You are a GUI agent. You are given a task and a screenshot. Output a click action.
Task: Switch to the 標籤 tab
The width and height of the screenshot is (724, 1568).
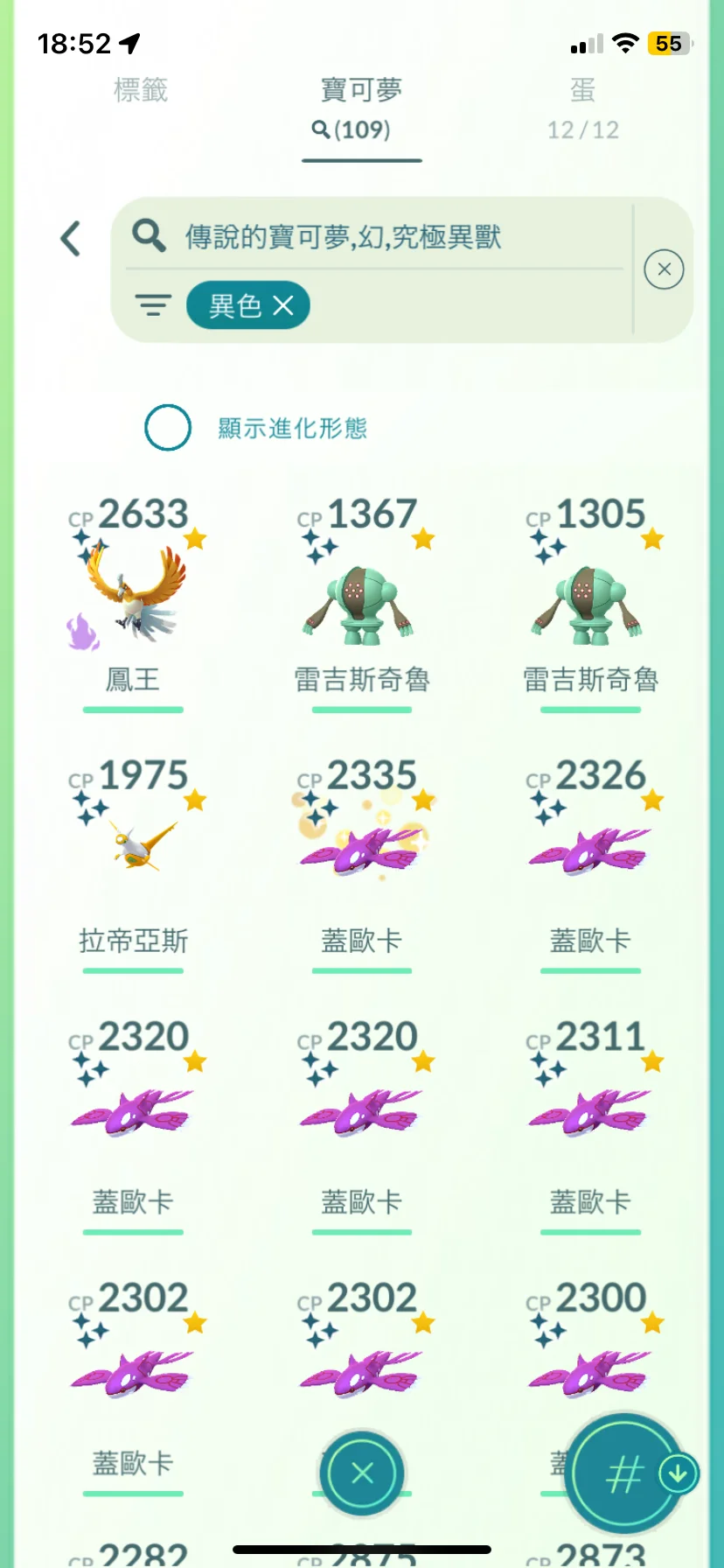click(x=140, y=90)
